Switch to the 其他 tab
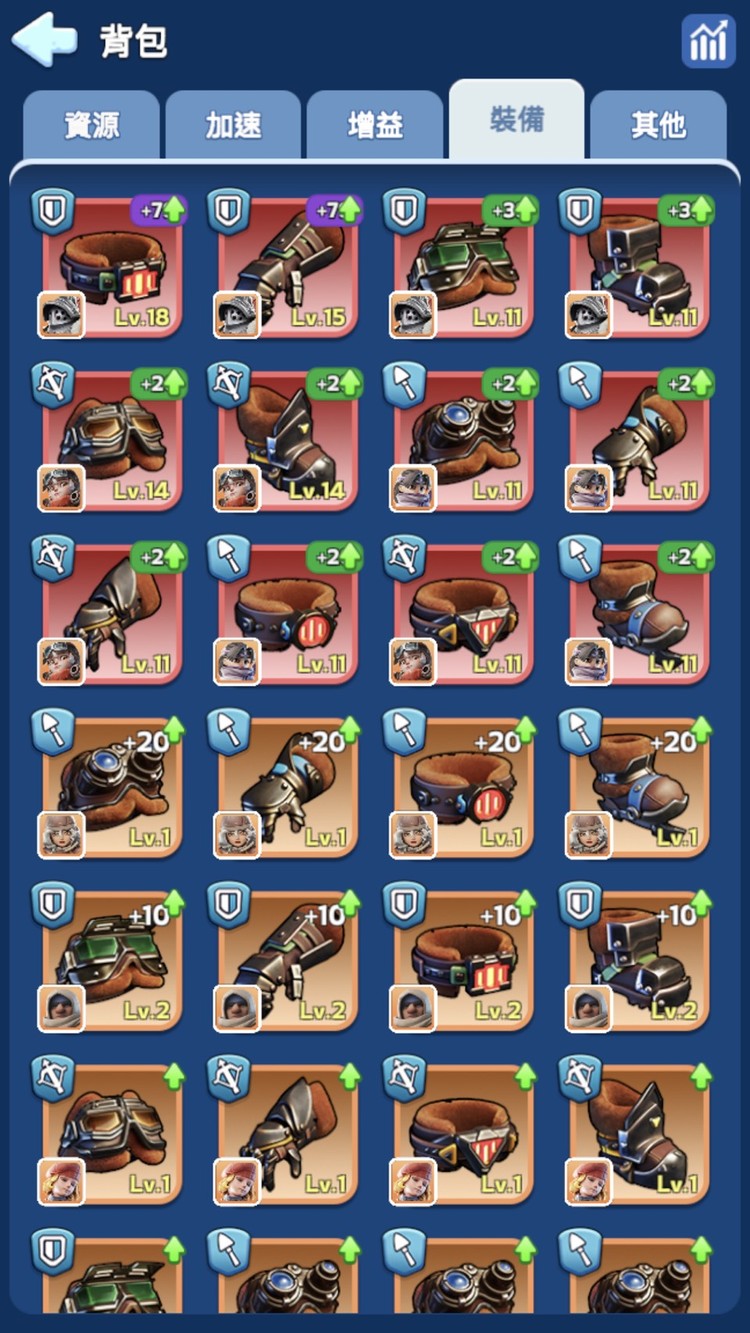This screenshot has width=750, height=1333. coord(658,125)
